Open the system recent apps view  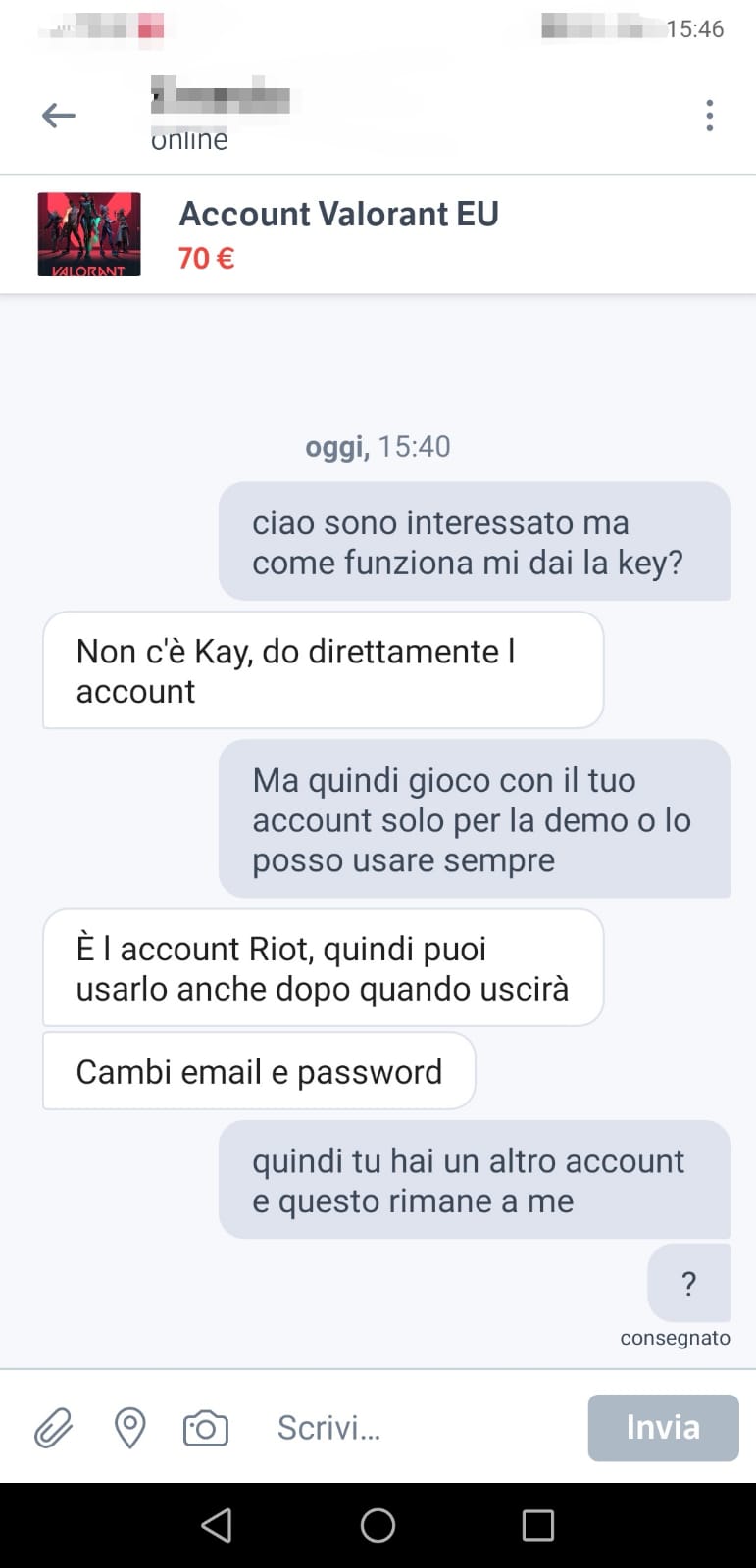tap(537, 1525)
